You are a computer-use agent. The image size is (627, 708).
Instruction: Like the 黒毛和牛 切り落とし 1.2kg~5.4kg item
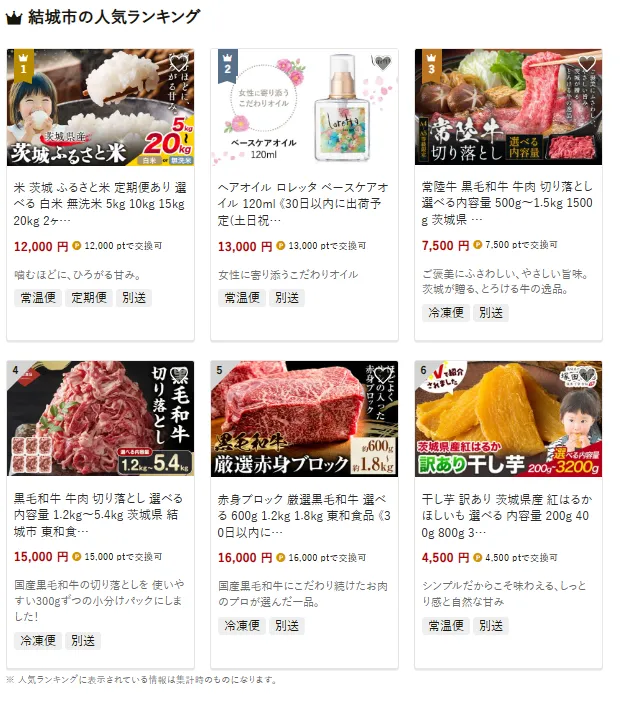click(177, 376)
